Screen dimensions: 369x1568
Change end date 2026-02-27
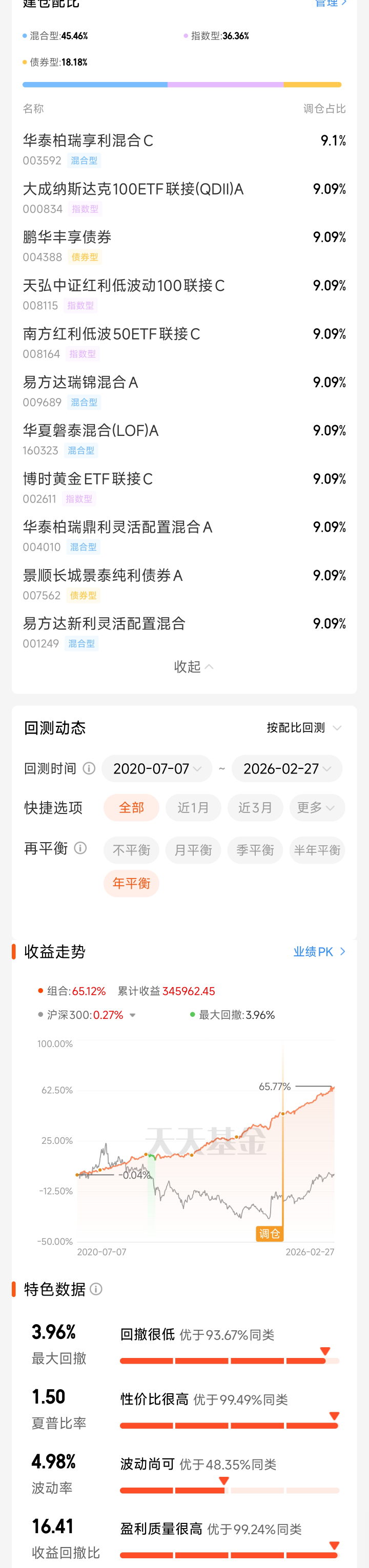287,769
